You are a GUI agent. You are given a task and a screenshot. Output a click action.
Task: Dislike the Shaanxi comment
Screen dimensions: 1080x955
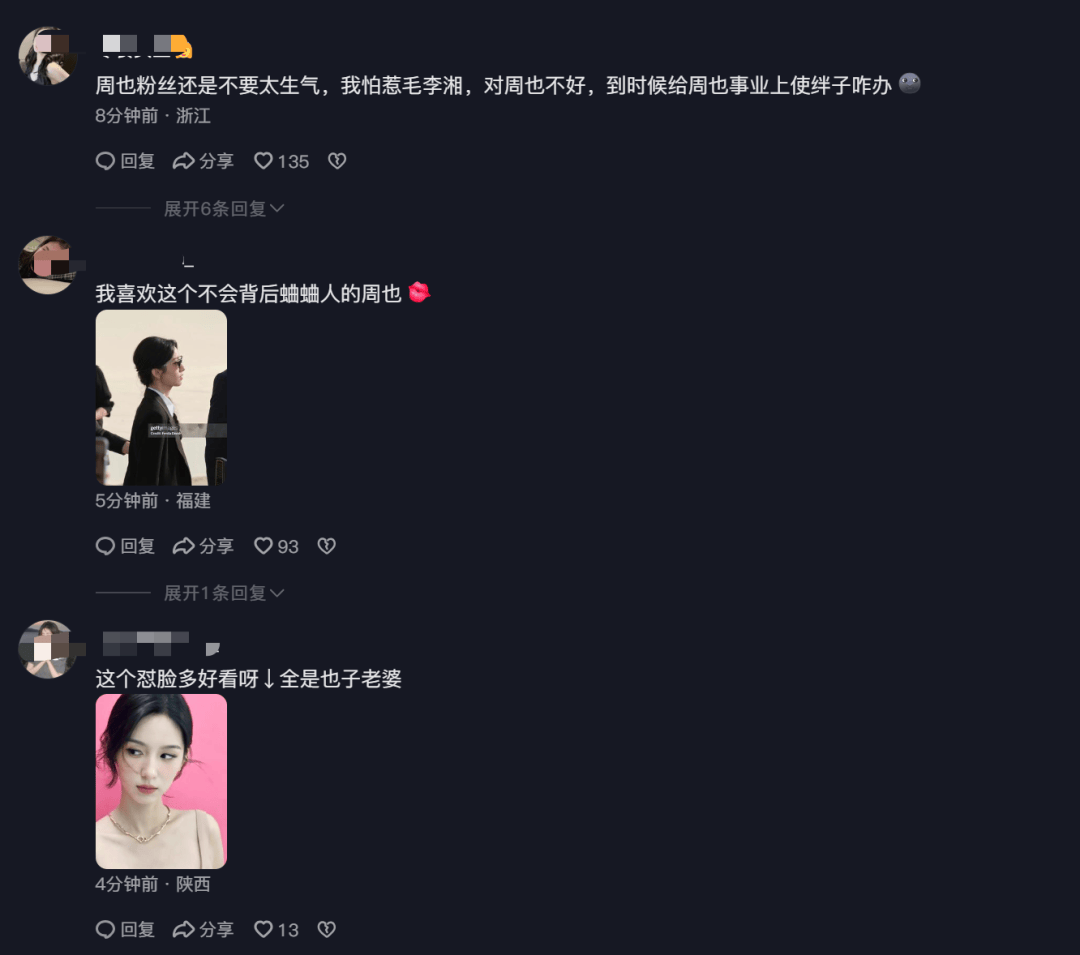point(326,930)
